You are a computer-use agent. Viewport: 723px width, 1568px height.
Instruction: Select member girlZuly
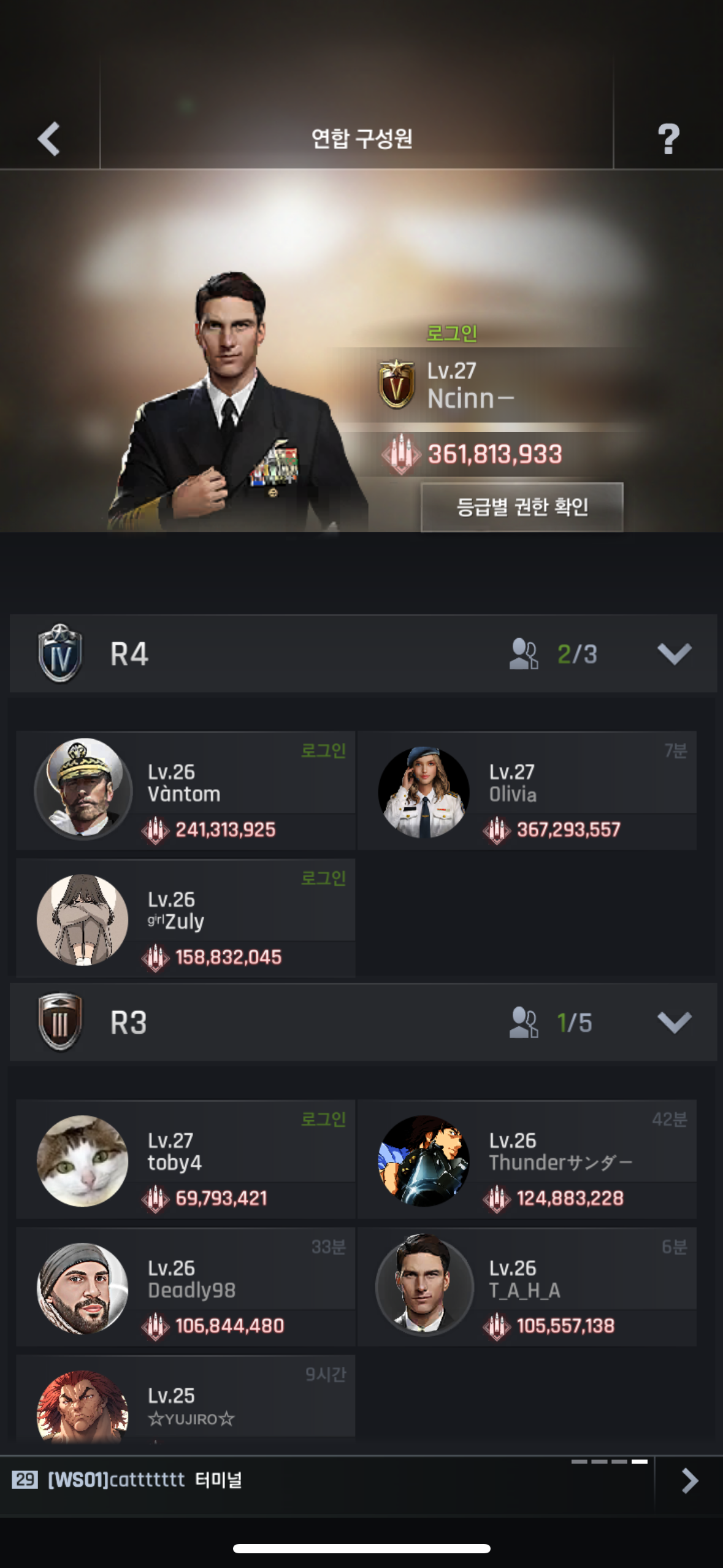[185, 918]
